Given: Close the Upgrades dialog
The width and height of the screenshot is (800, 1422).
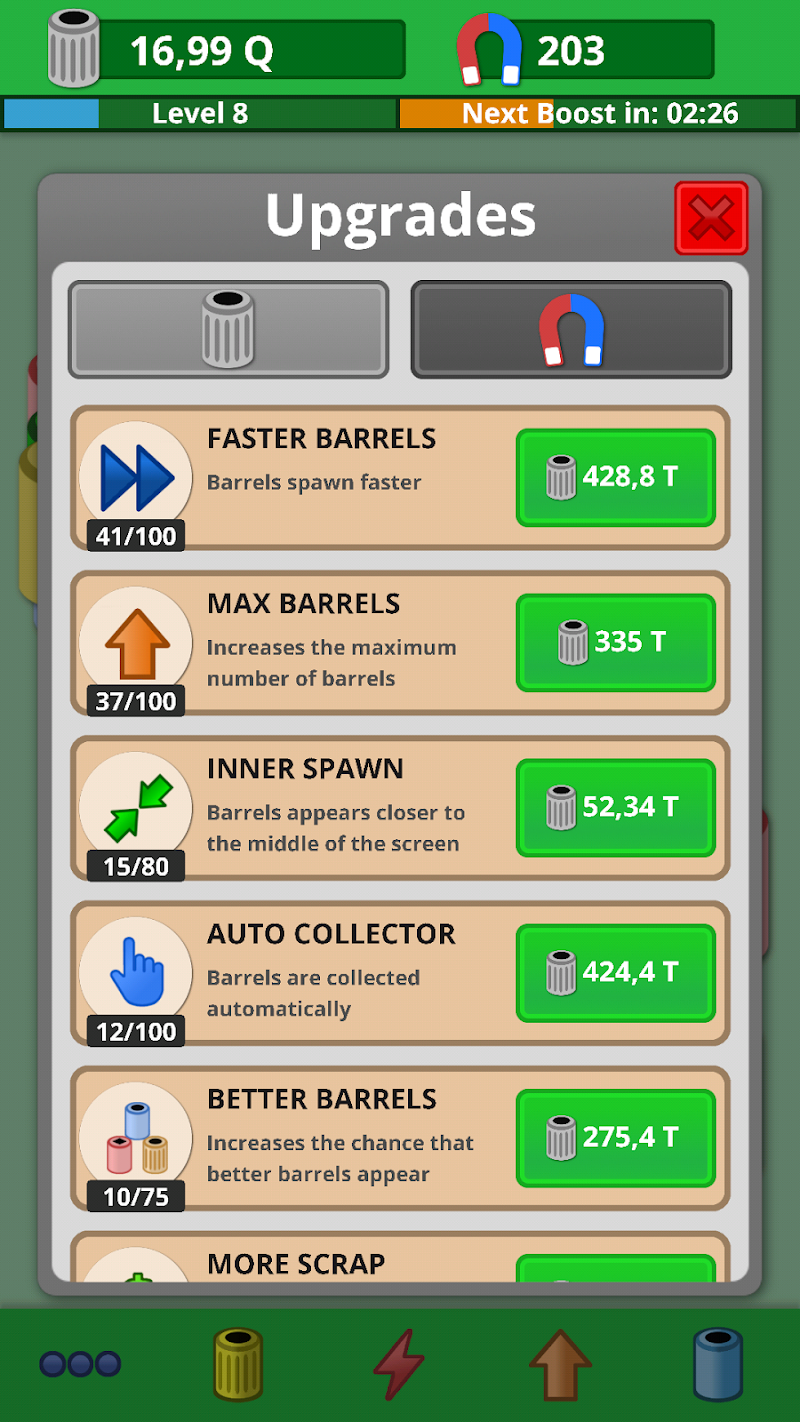Looking at the screenshot, I should pyautogui.click(x=711, y=217).
